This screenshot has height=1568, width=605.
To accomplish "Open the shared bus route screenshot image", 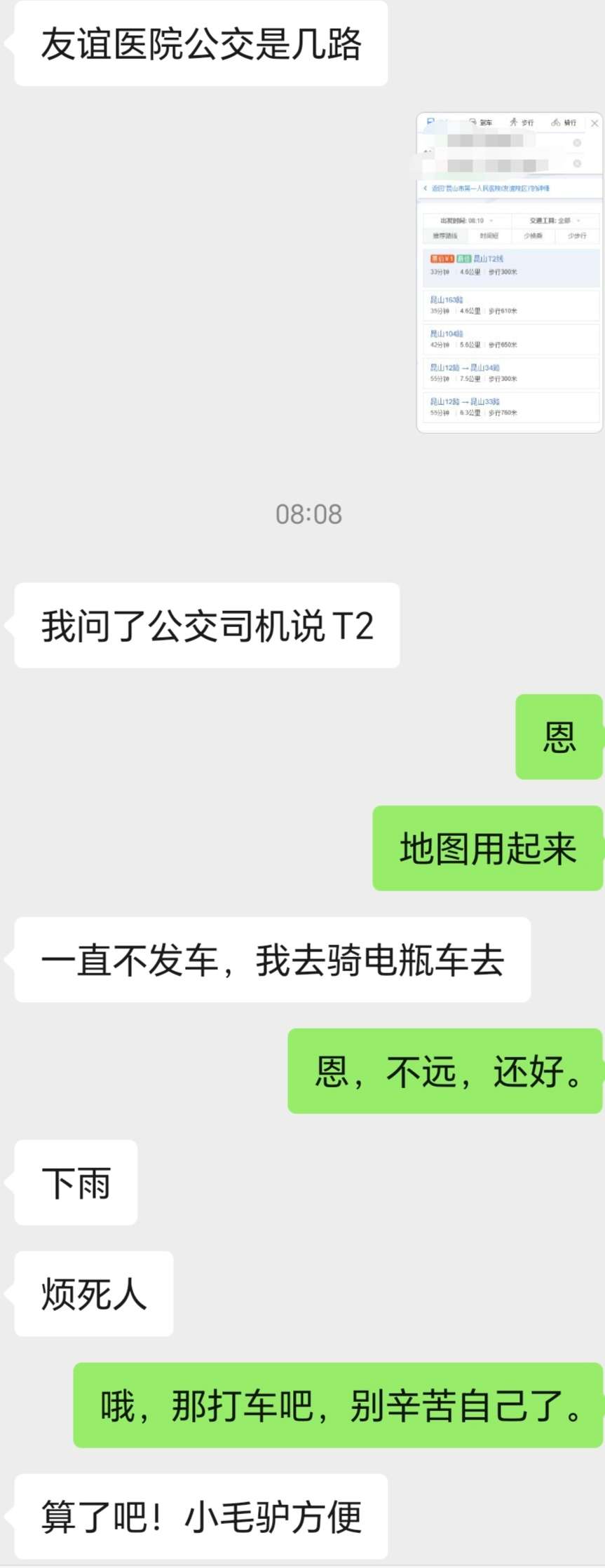I will pyautogui.click(x=510, y=273).
